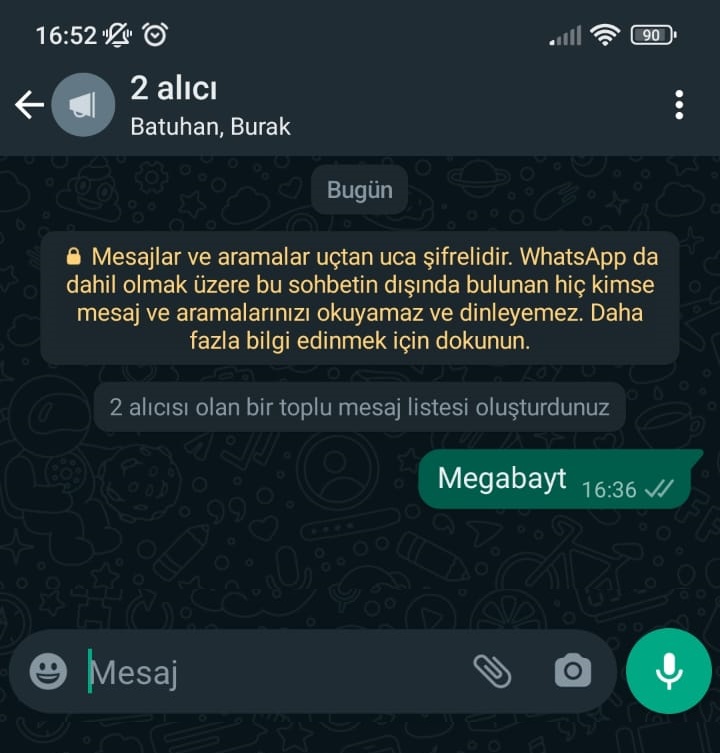The height and width of the screenshot is (753, 720).
Task: Tap the 'Bugün' date divider
Action: tap(358, 189)
